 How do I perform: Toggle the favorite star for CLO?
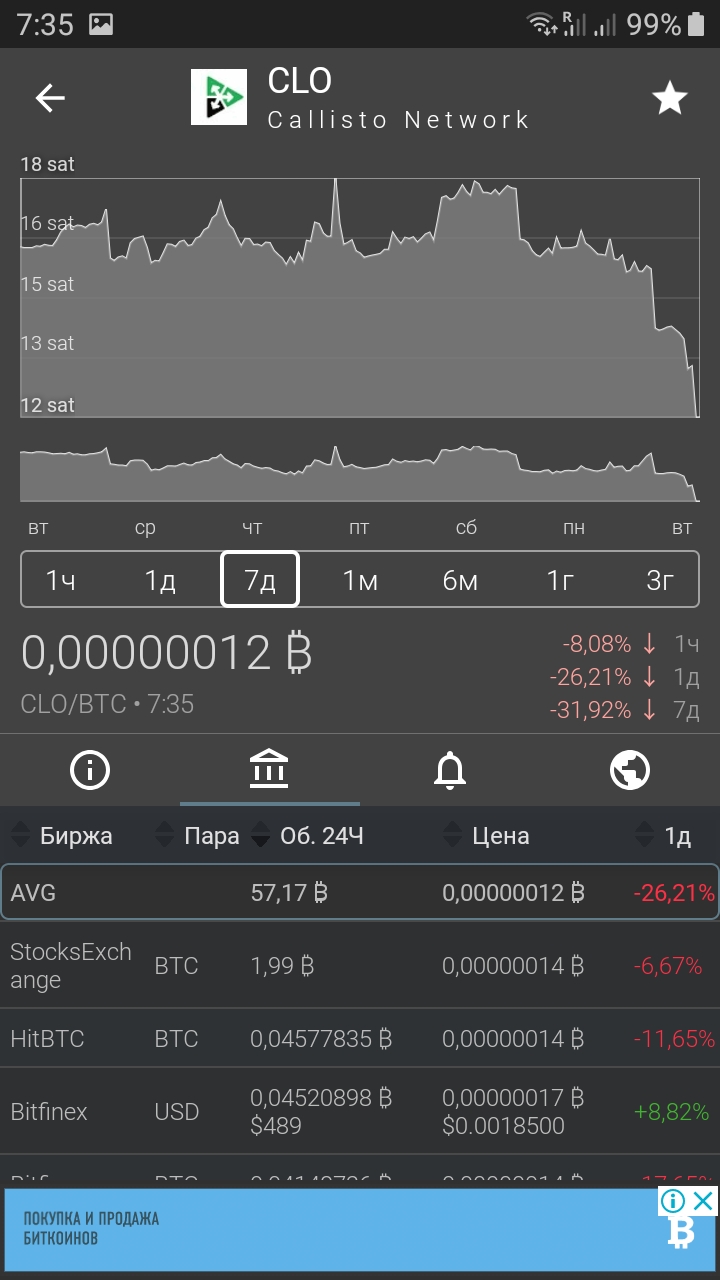click(x=669, y=98)
